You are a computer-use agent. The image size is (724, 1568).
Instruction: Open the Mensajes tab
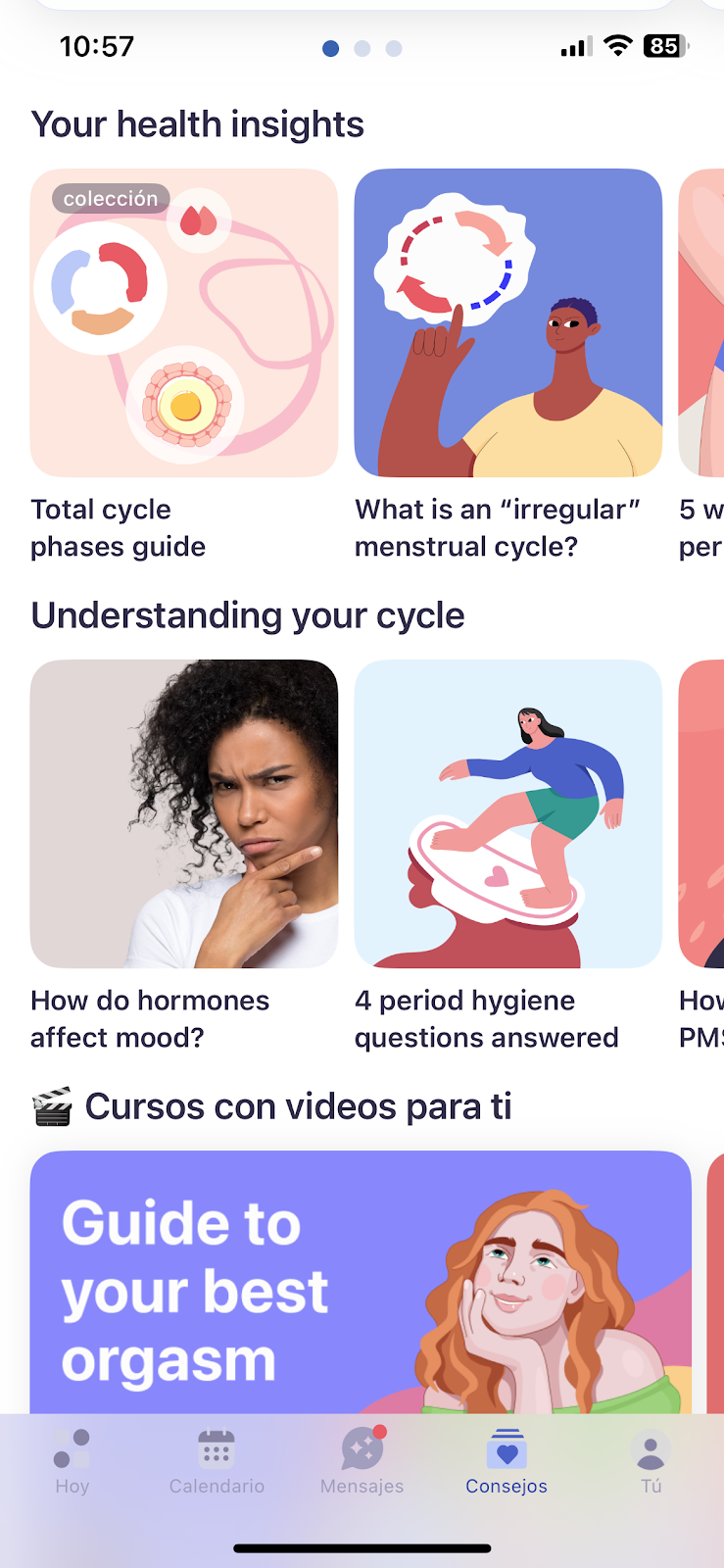click(x=362, y=1460)
